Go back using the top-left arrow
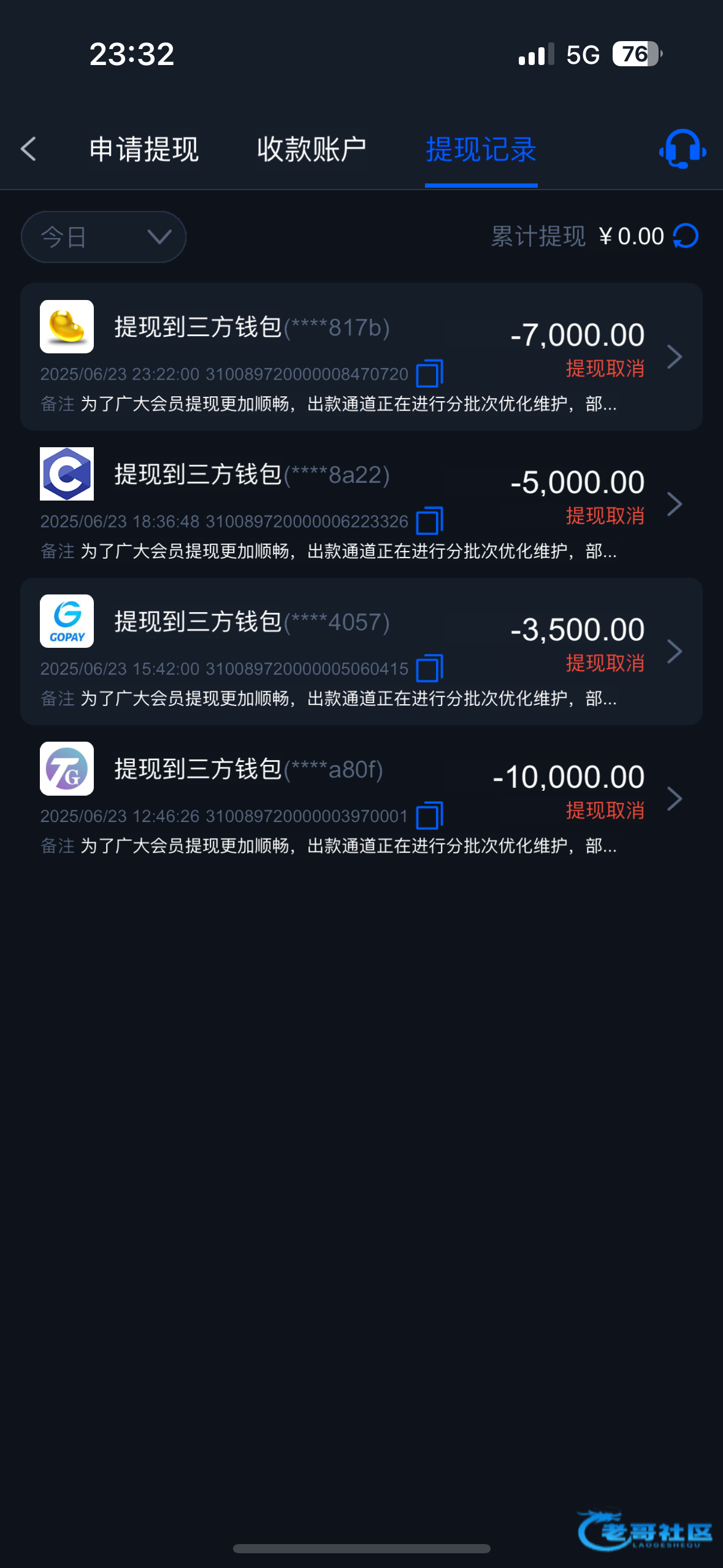 pos(28,149)
